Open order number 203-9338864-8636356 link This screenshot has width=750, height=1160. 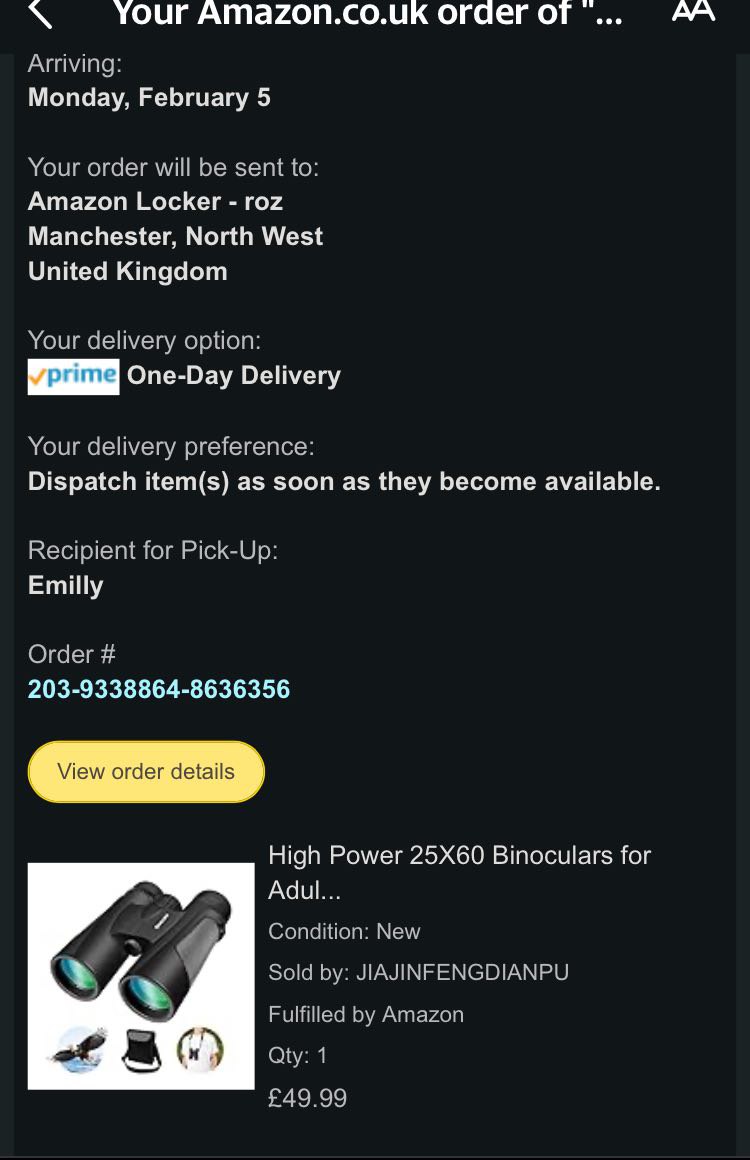(159, 689)
